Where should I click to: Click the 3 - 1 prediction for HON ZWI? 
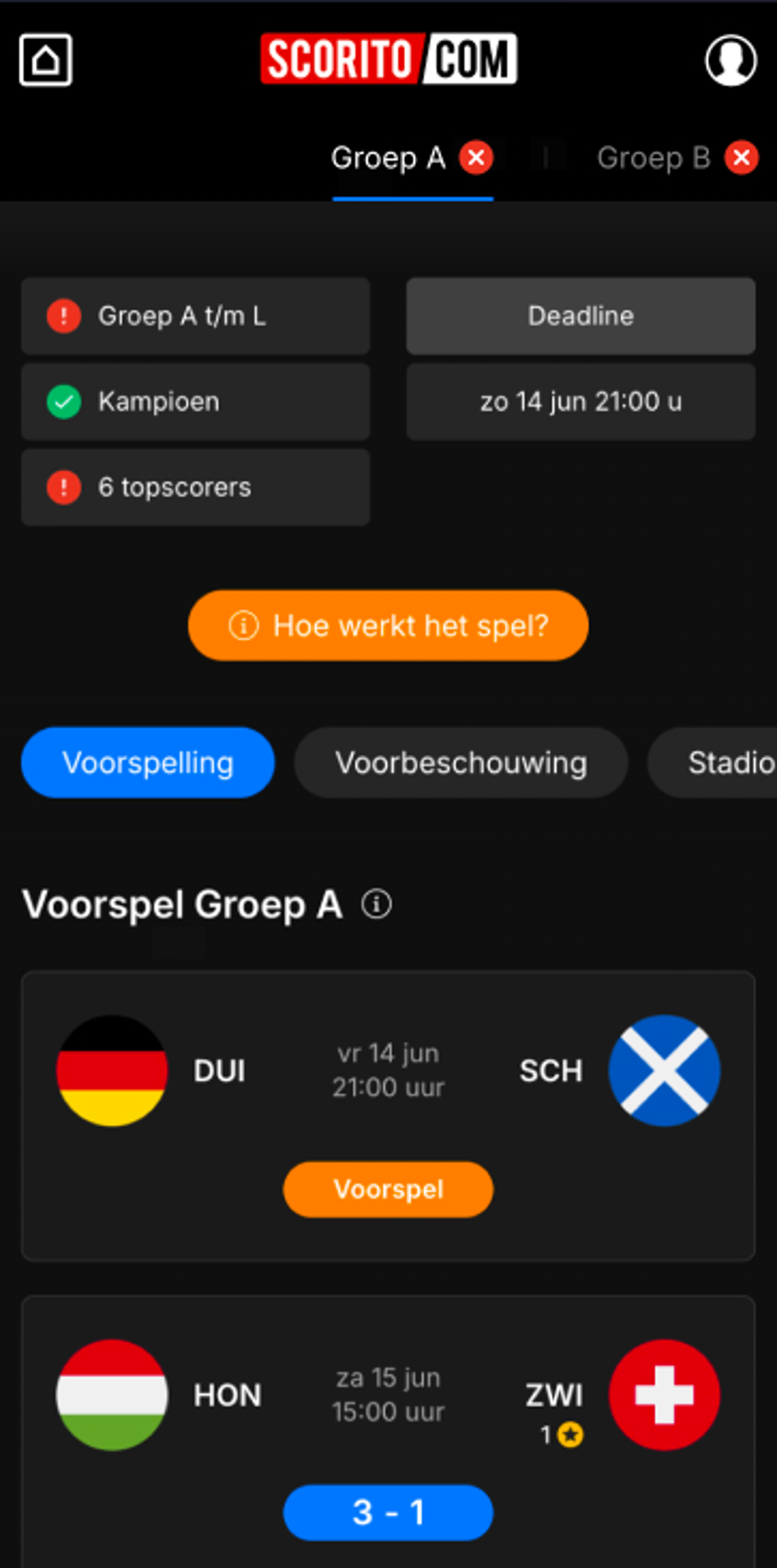[388, 1512]
